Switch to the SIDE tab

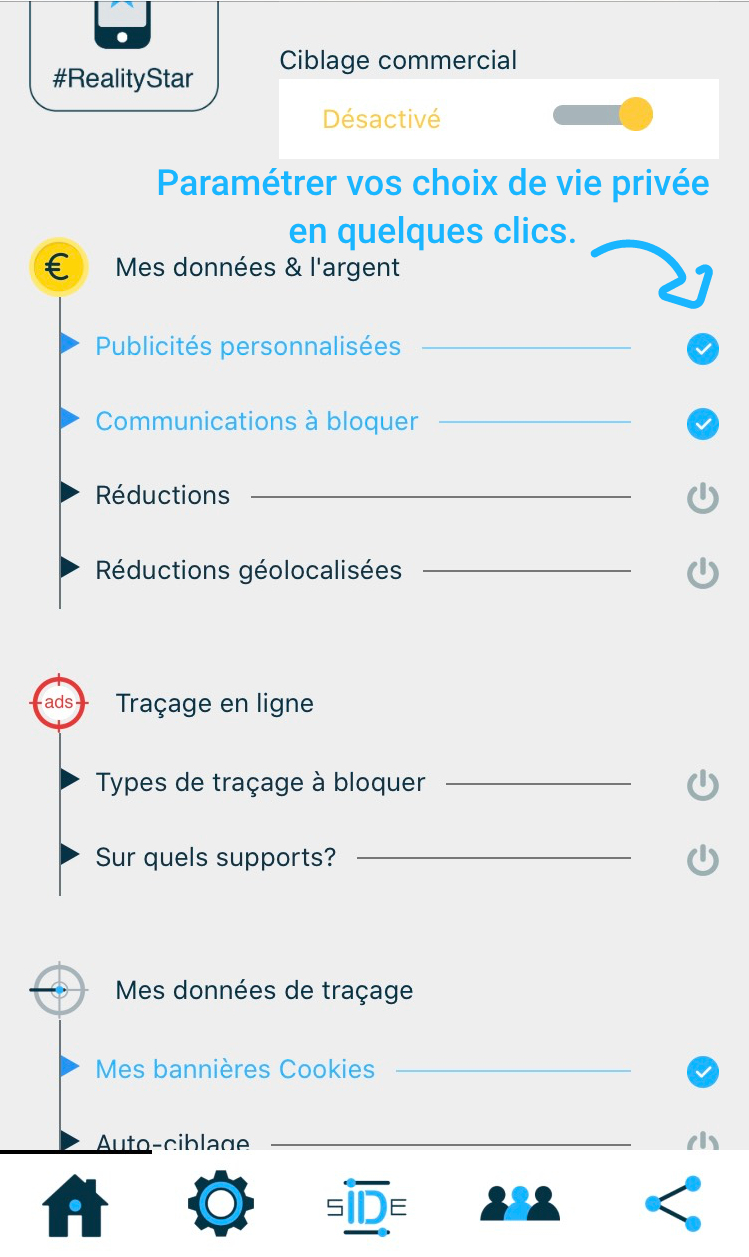(367, 1206)
